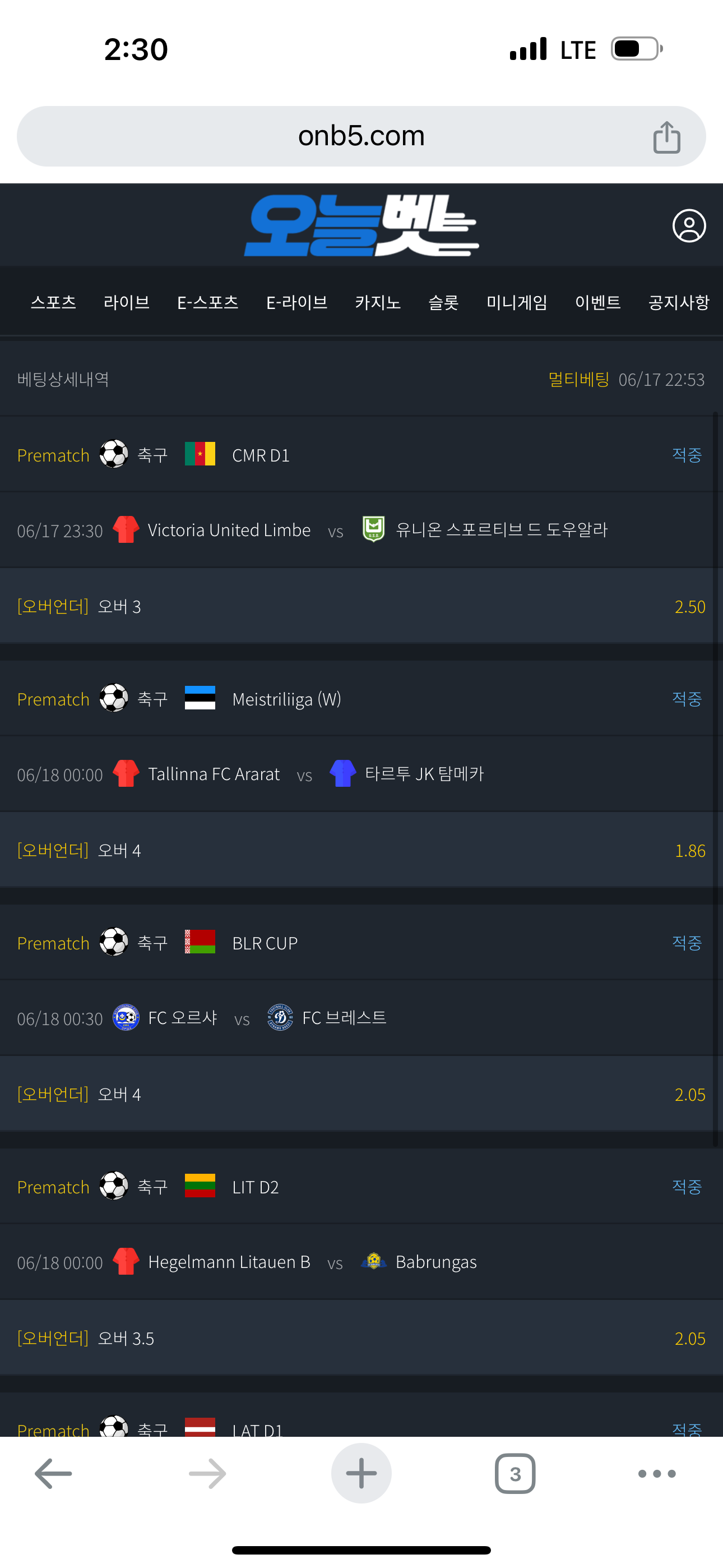Open the browser overflow menu

point(657,1473)
